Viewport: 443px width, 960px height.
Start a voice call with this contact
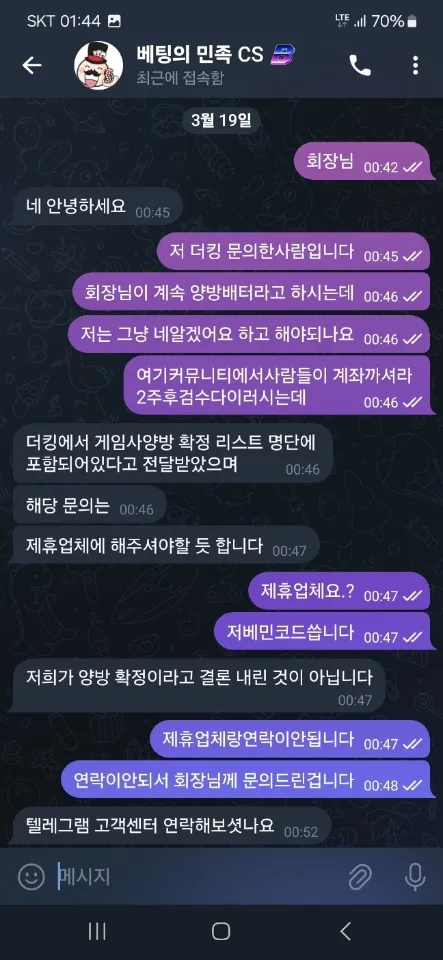[x=360, y=66]
